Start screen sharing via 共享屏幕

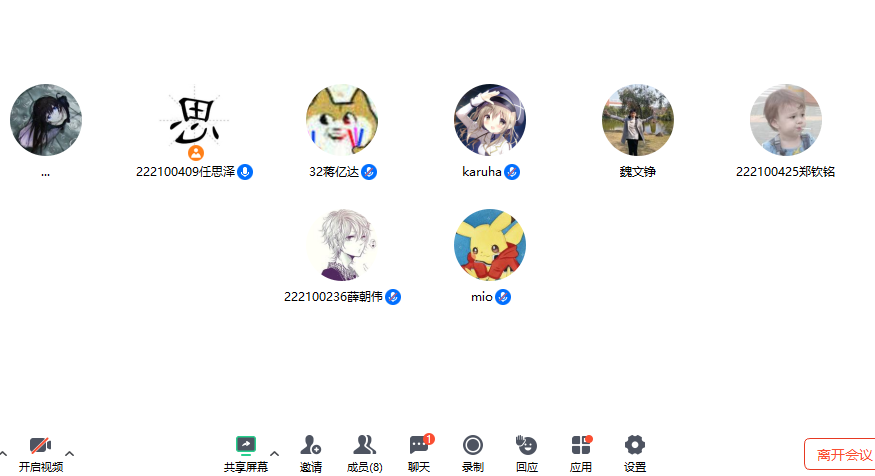coord(246,452)
